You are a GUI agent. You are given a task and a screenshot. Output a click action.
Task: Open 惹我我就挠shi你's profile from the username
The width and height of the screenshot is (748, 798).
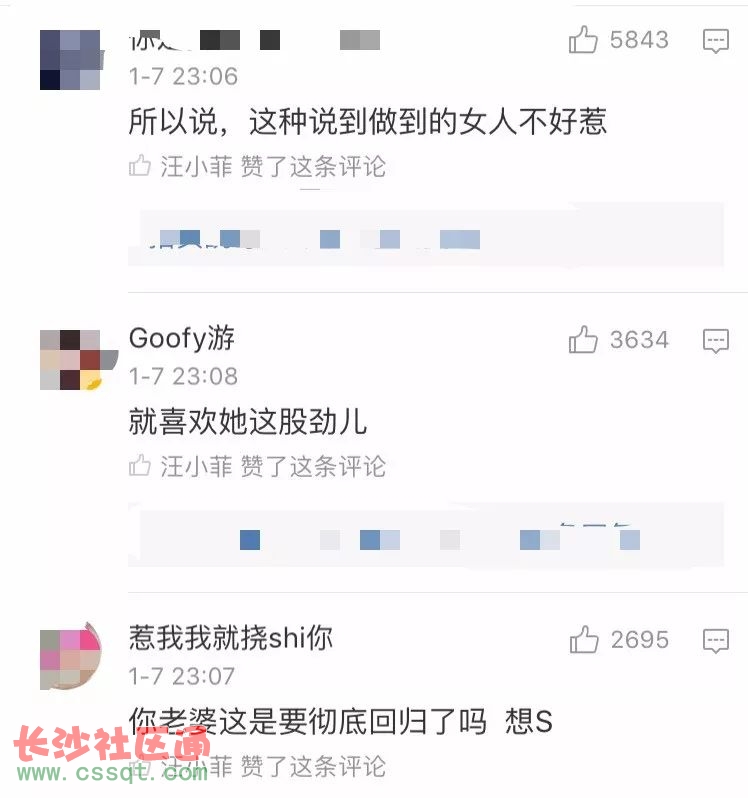click(x=231, y=637)
